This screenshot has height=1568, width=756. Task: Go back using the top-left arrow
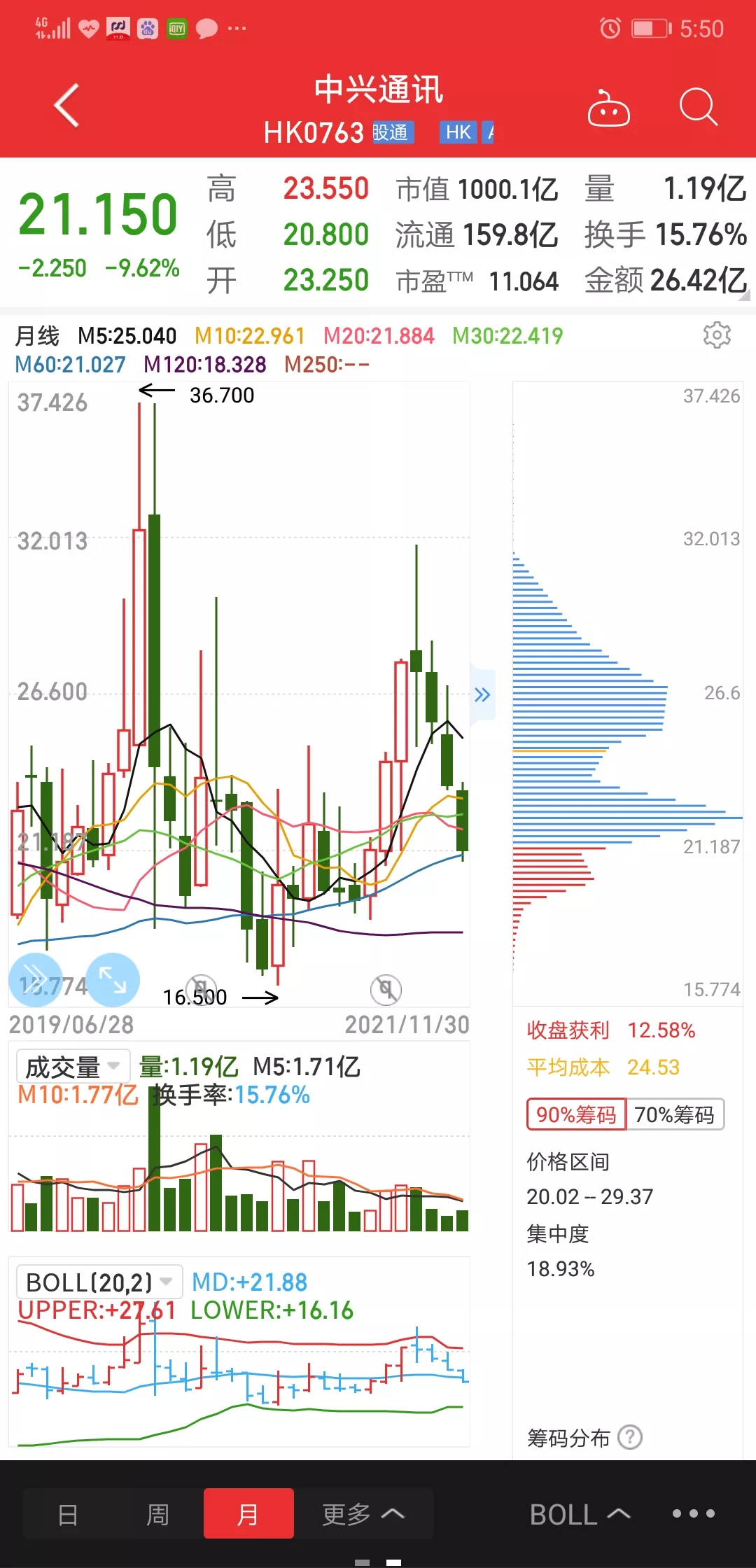click(x=66, y=106)
